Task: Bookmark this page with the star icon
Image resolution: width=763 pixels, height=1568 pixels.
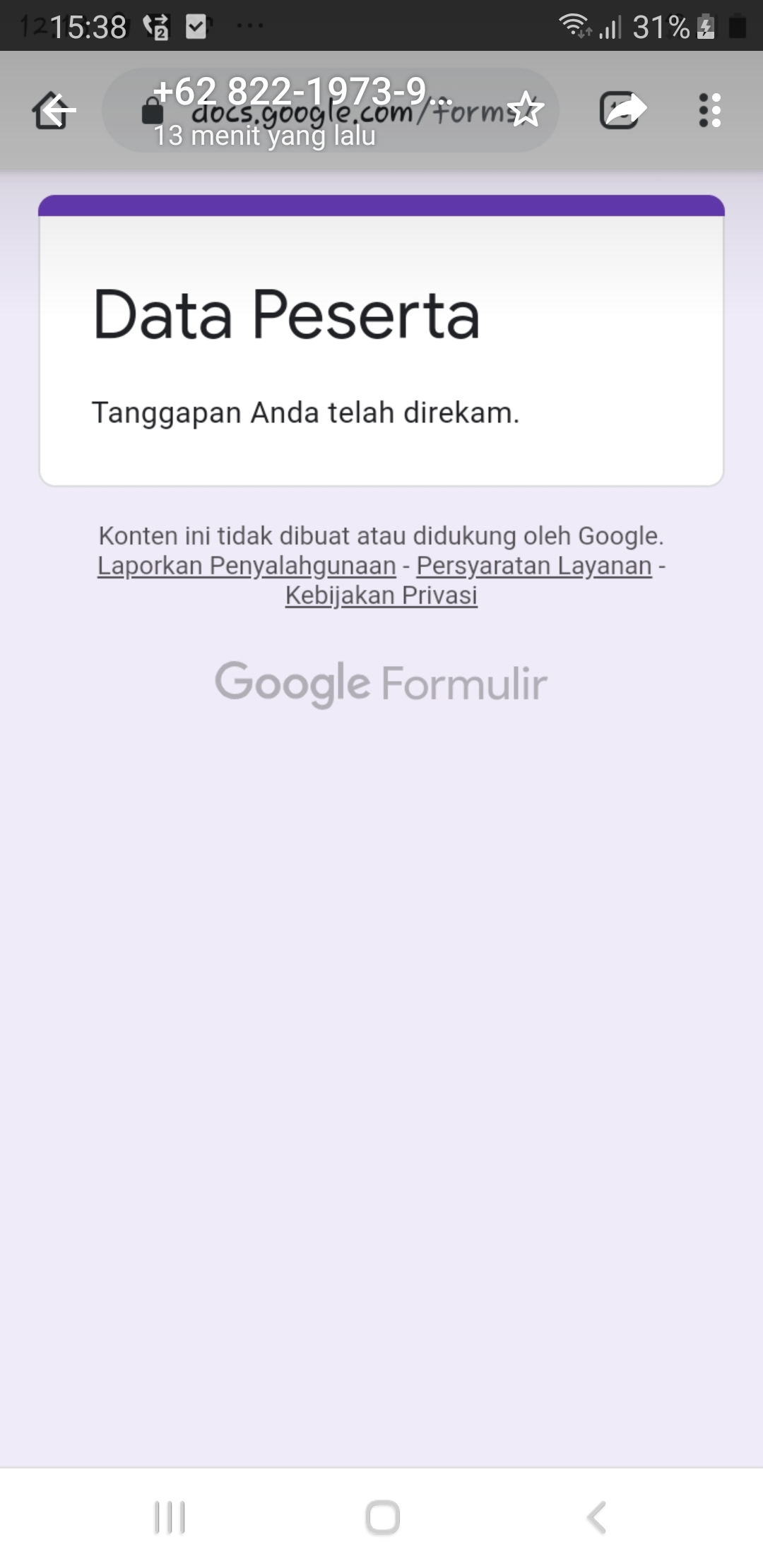Action: click(x=526, y=110)
